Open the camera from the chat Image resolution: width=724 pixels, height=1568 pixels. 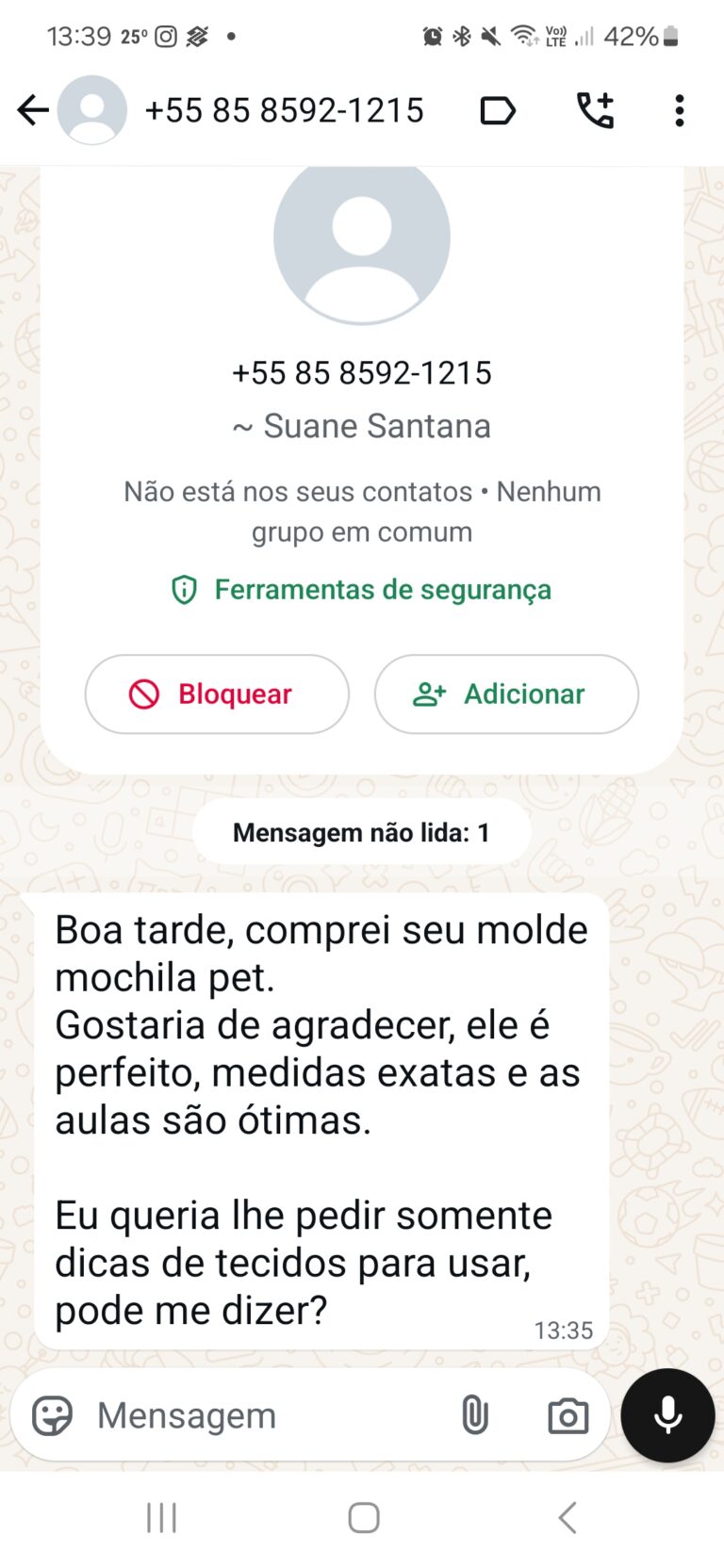[x=568, y=1416]
